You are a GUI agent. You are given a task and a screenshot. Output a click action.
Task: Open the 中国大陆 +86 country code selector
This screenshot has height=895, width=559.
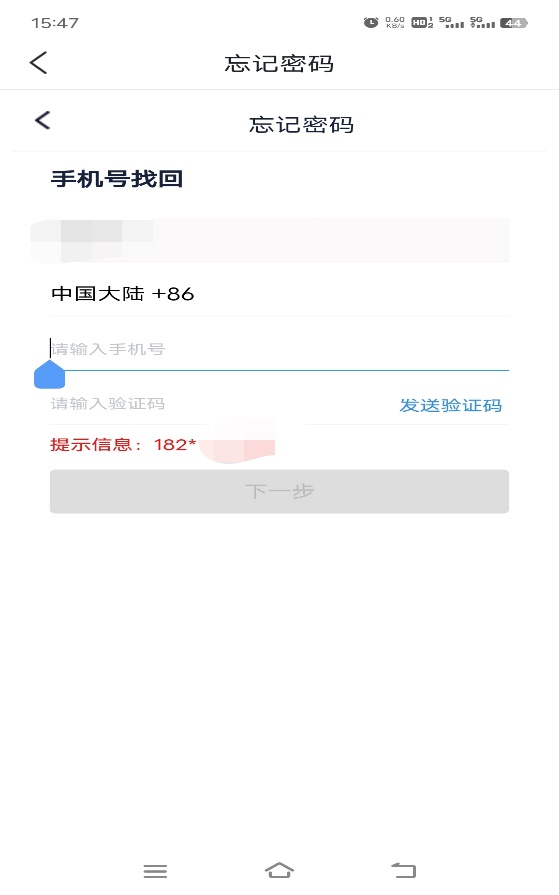(x=279, y=293)
